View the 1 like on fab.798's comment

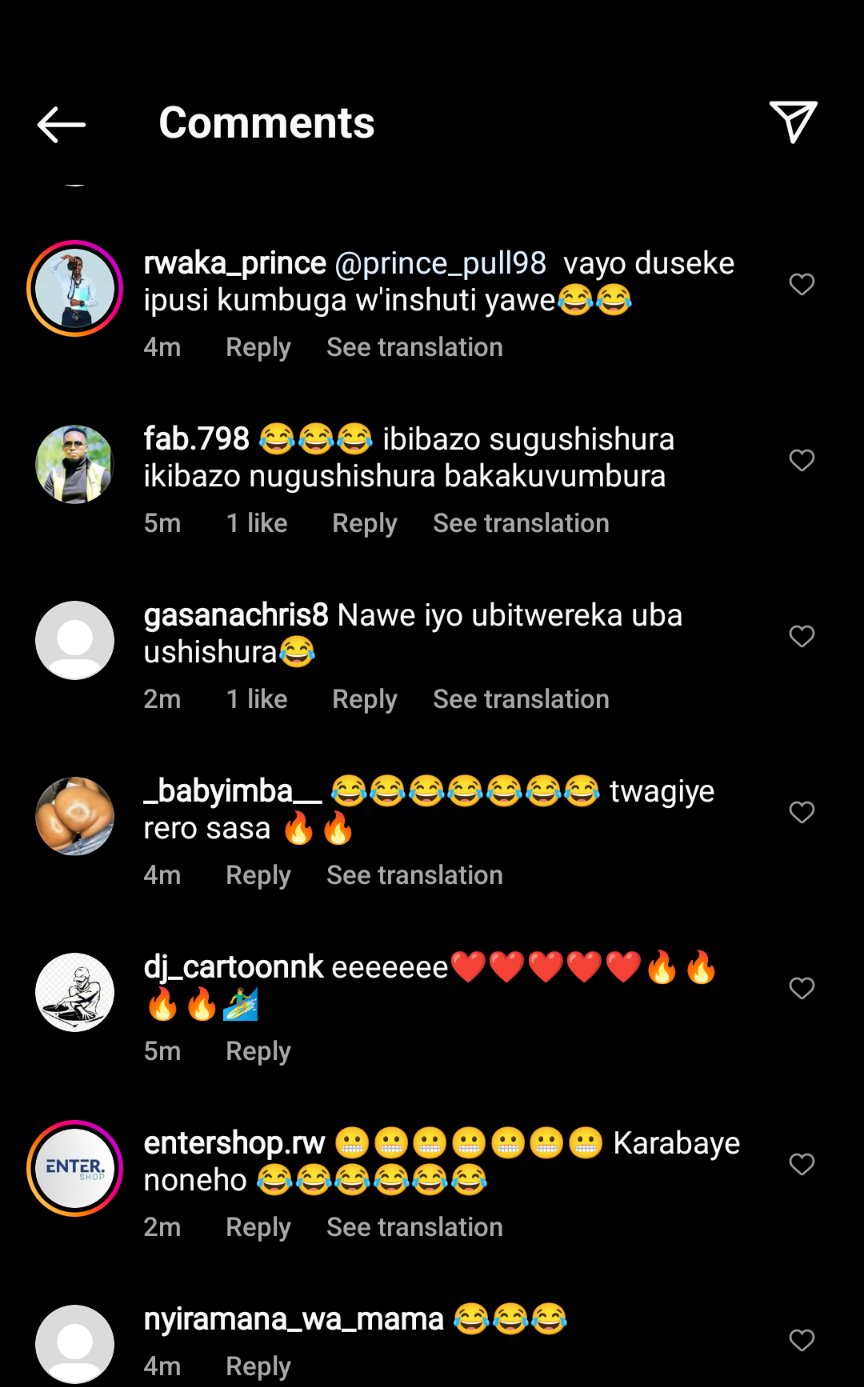click(x=256, y=523)
